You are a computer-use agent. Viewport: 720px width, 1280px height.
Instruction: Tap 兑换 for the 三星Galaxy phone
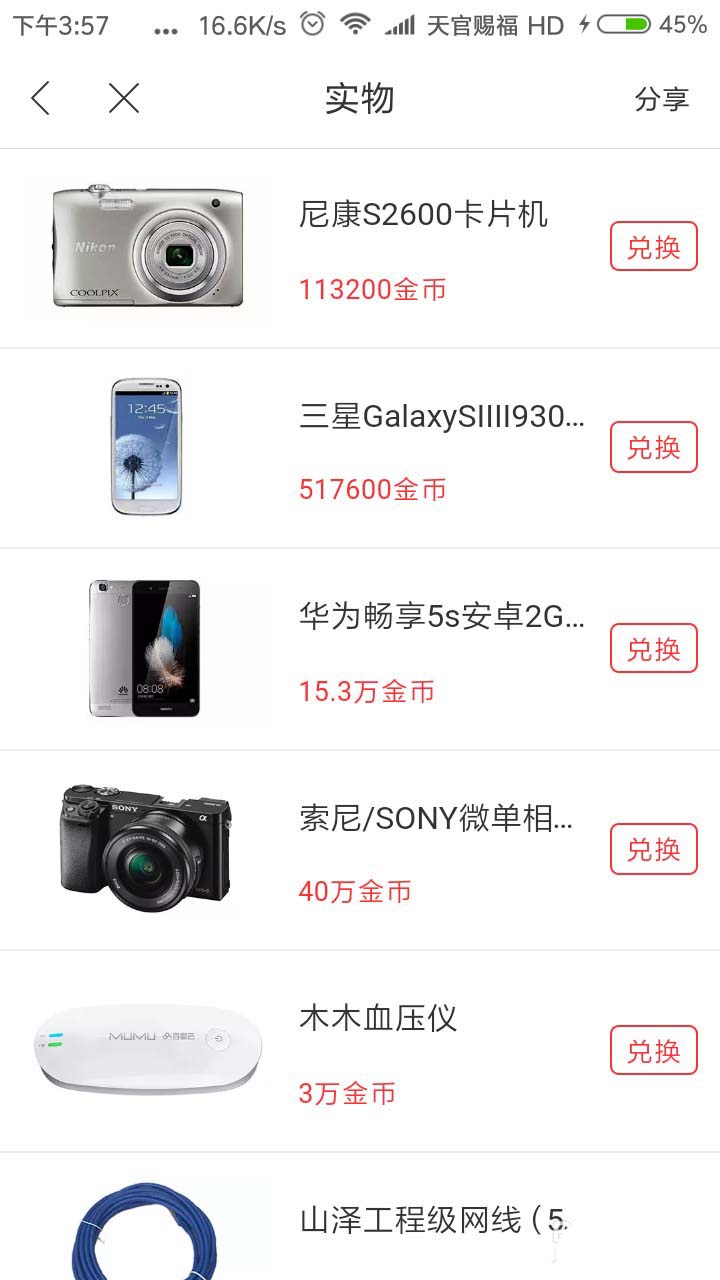pyautogui.click(x=653, y=447)
